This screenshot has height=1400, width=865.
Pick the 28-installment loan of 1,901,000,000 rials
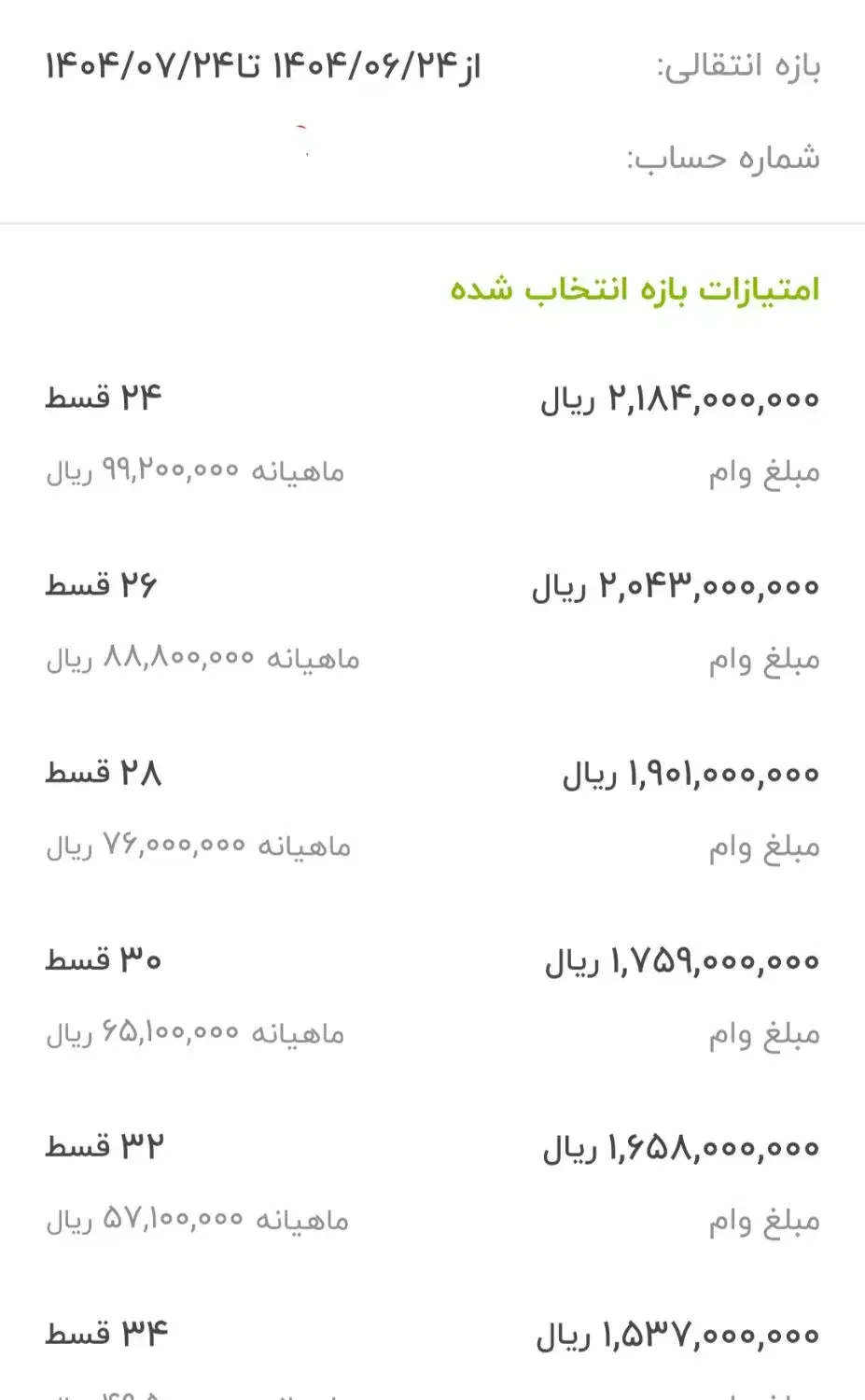(x=432, y=809)
